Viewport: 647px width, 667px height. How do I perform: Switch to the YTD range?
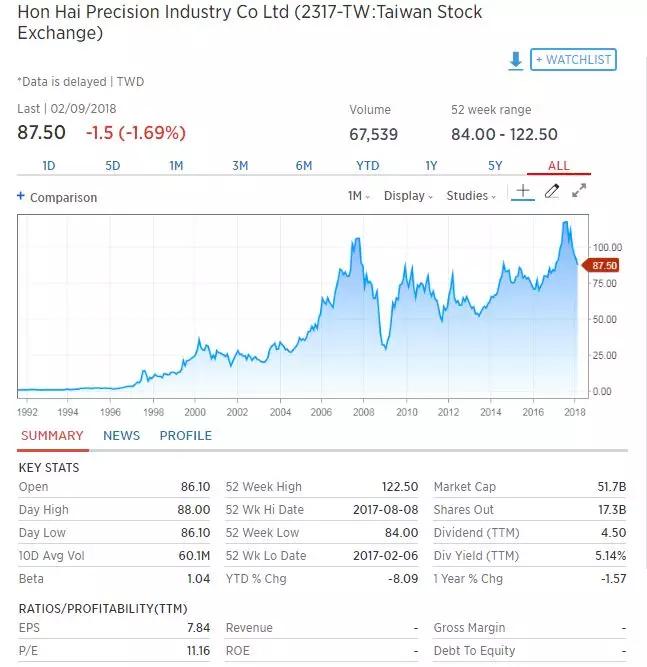(368, 166)
